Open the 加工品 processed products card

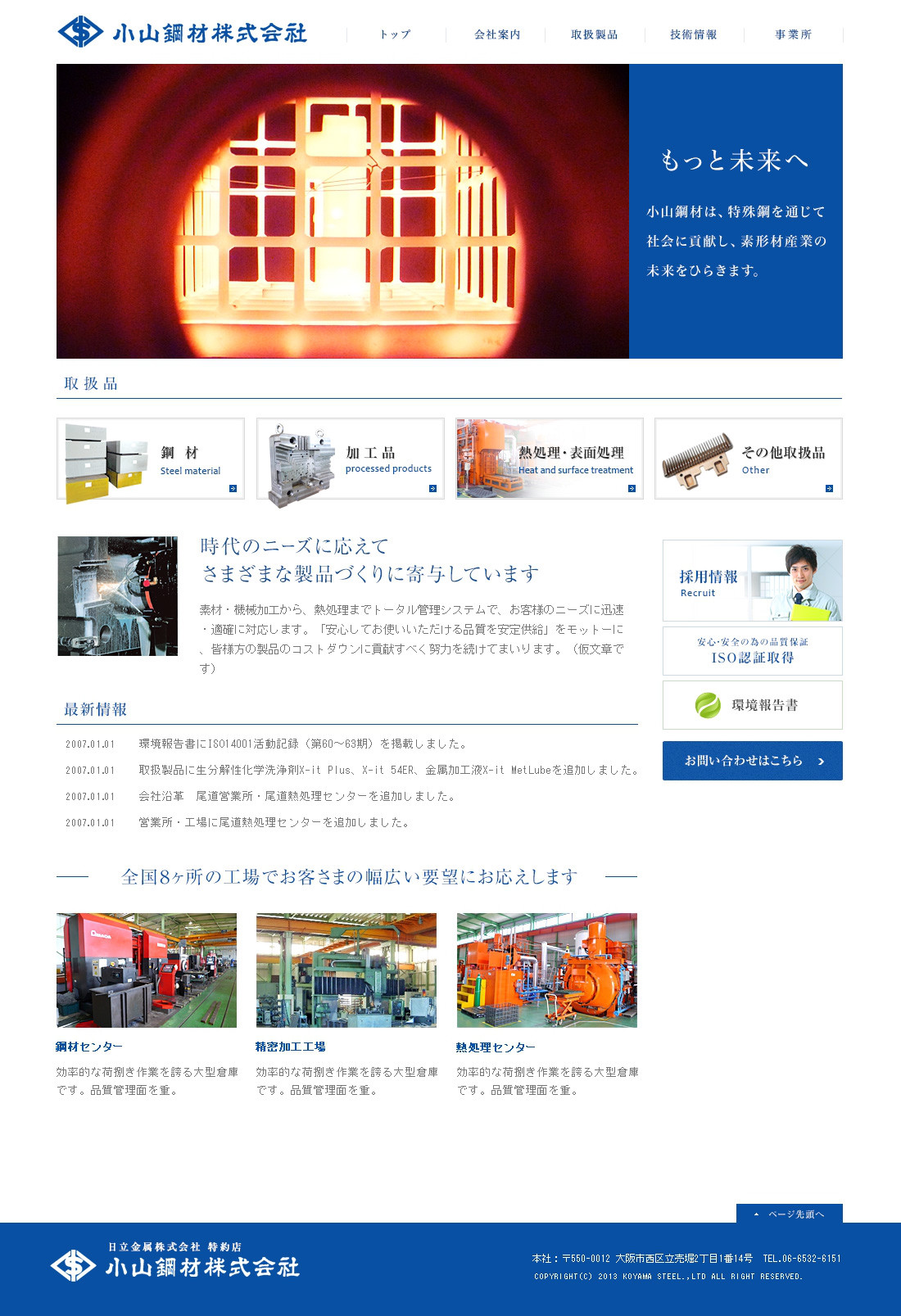coord(351,459)
